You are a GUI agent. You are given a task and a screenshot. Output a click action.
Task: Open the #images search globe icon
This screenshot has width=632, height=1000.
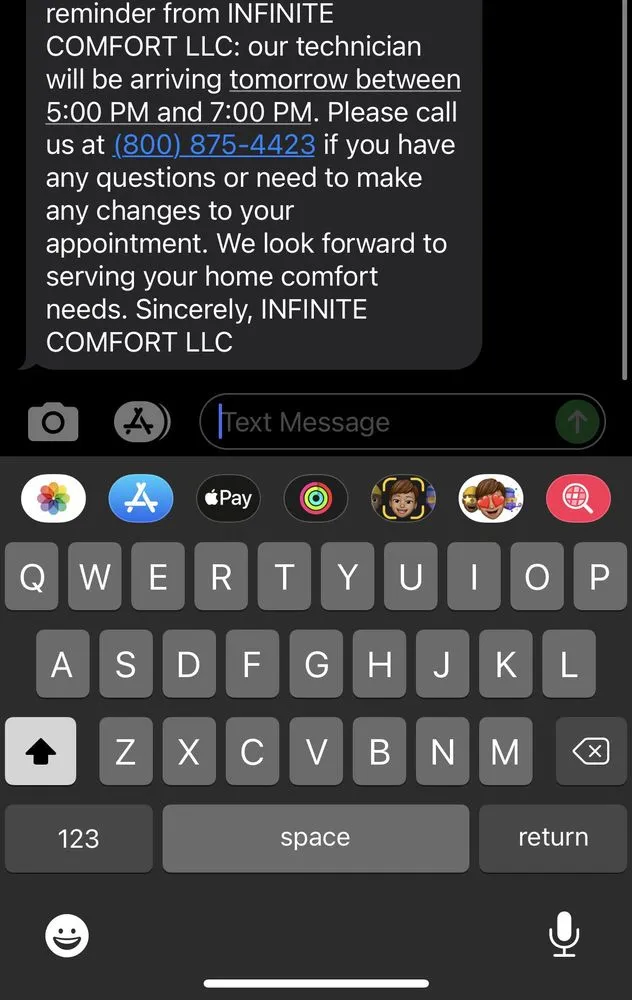(578, 498)
